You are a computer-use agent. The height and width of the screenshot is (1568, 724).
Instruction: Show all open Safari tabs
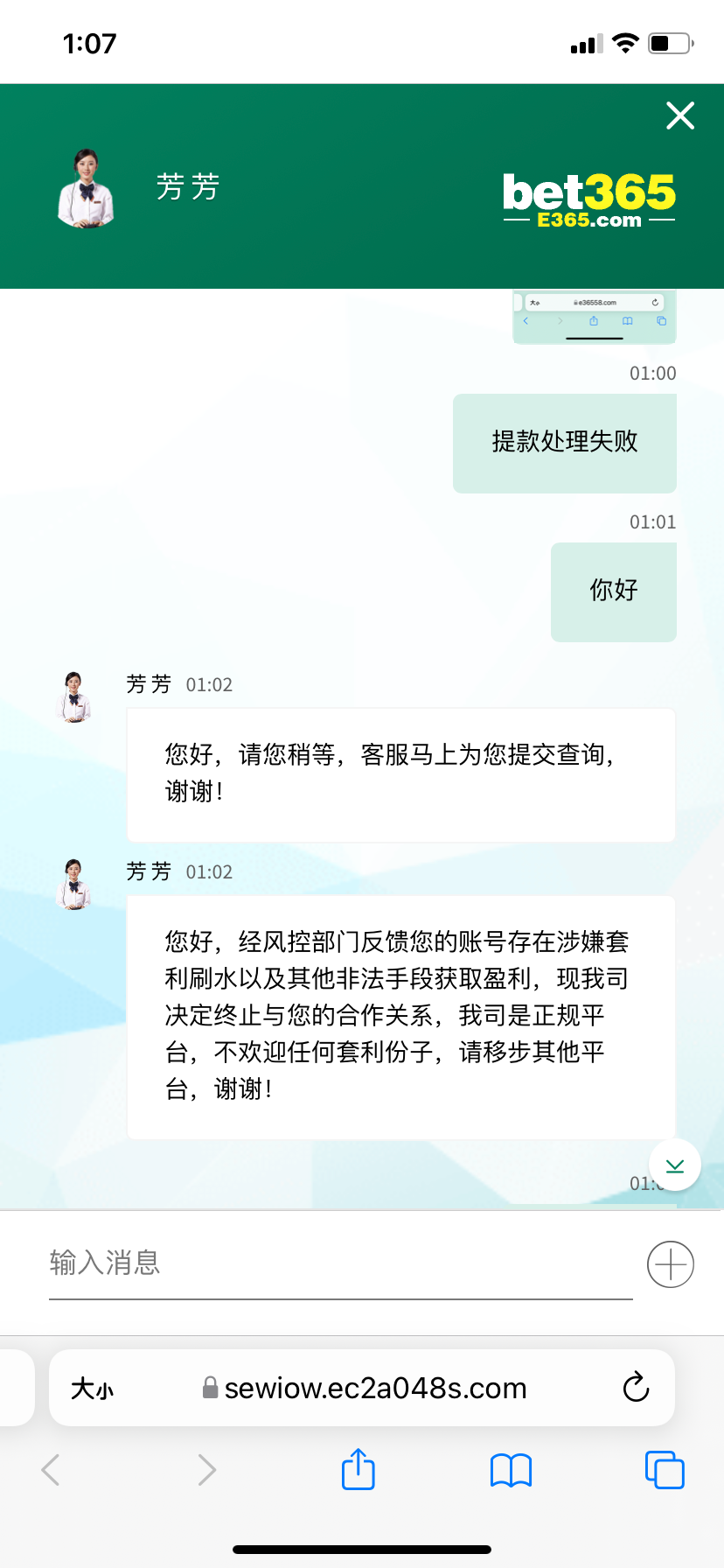click(664, 1470)
